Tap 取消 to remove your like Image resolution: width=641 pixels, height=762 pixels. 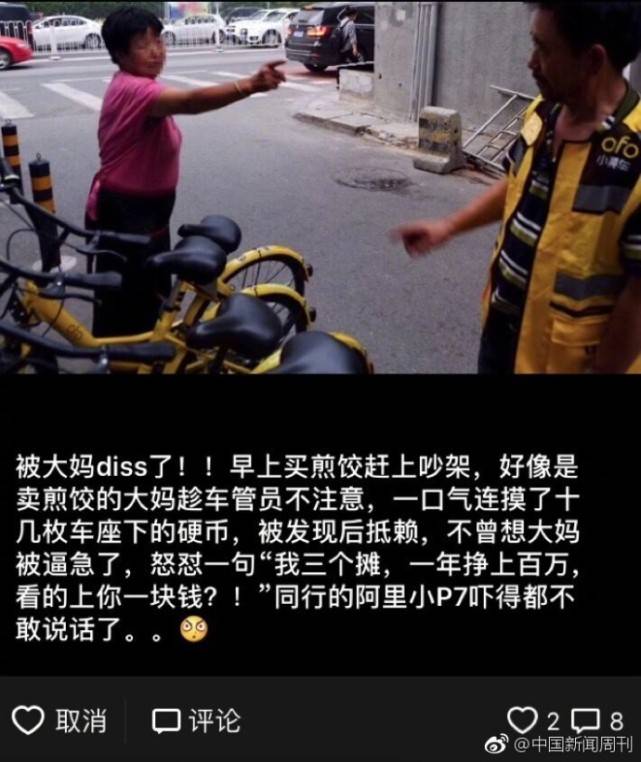coord(59,720)
